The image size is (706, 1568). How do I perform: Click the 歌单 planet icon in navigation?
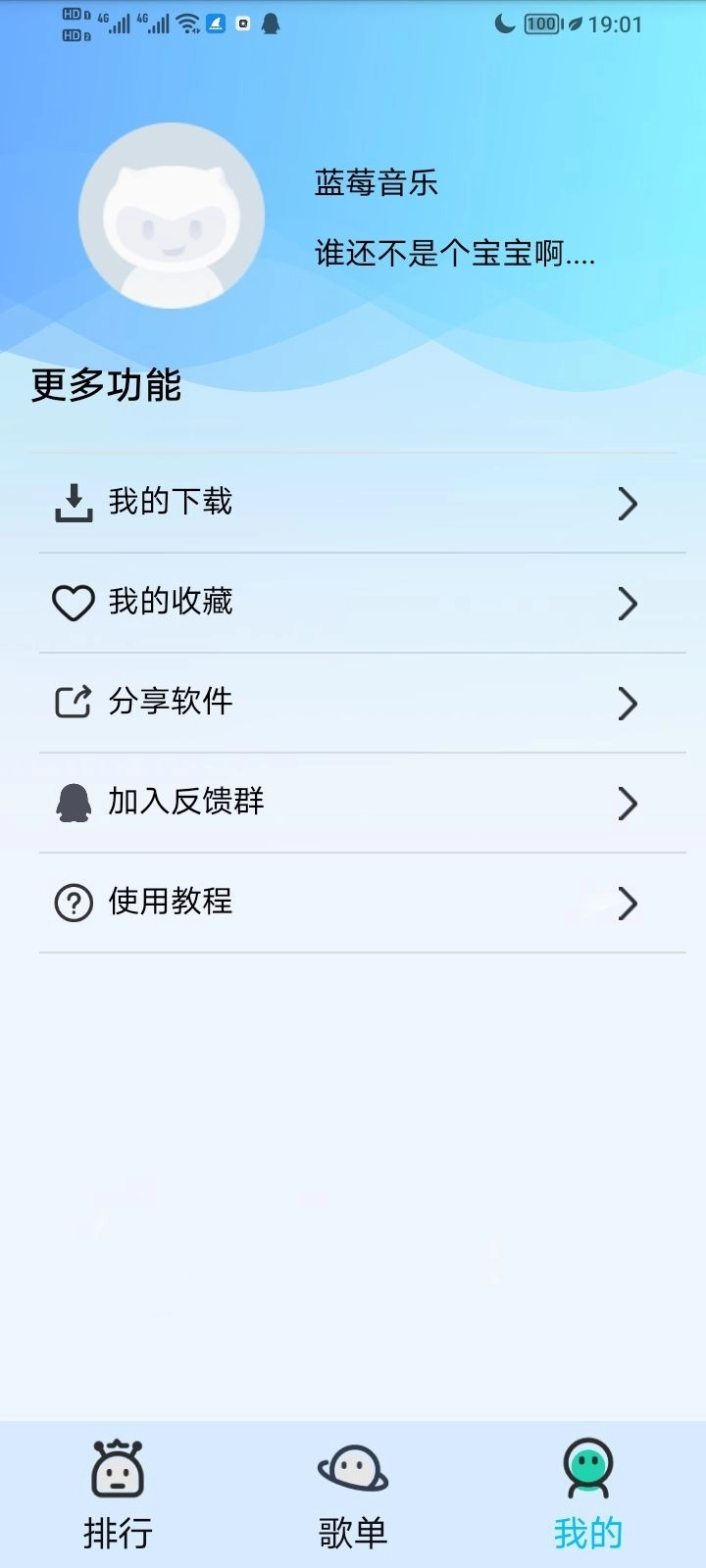coord(353,1467)
